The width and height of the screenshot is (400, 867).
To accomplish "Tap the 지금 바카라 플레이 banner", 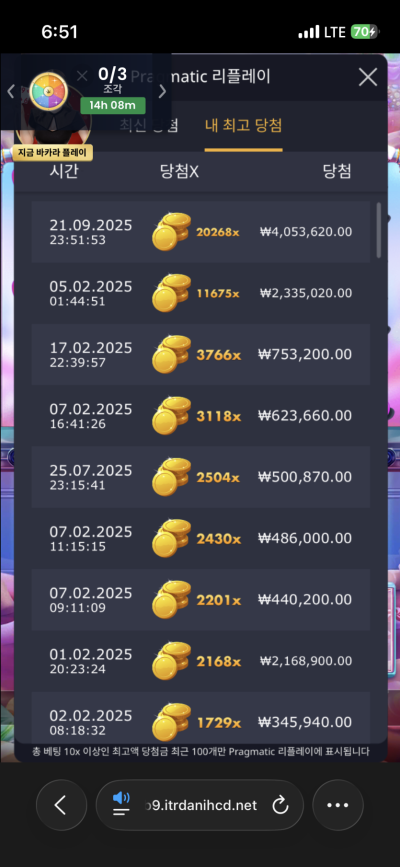I will (x=53, y=153).
